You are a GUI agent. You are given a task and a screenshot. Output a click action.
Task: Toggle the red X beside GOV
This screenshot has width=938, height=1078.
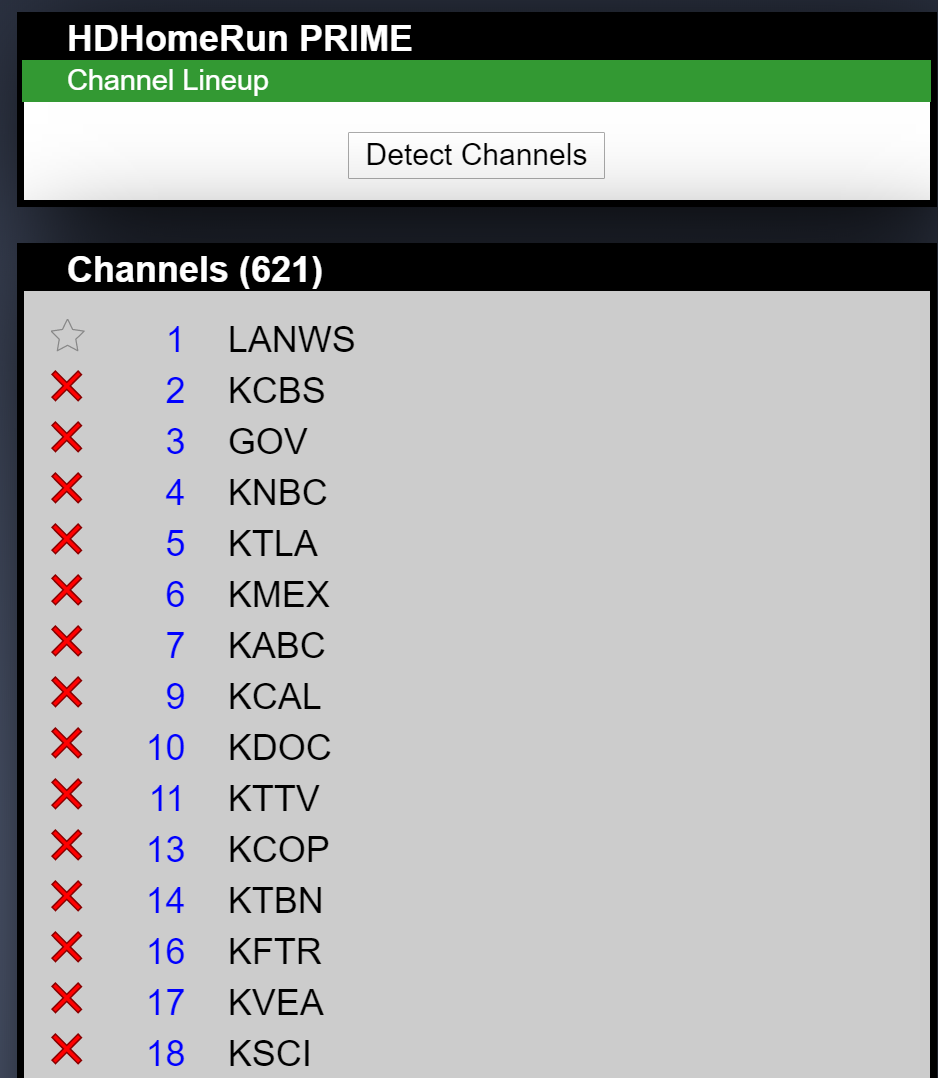pyautogui.click(x=67, y=438)
